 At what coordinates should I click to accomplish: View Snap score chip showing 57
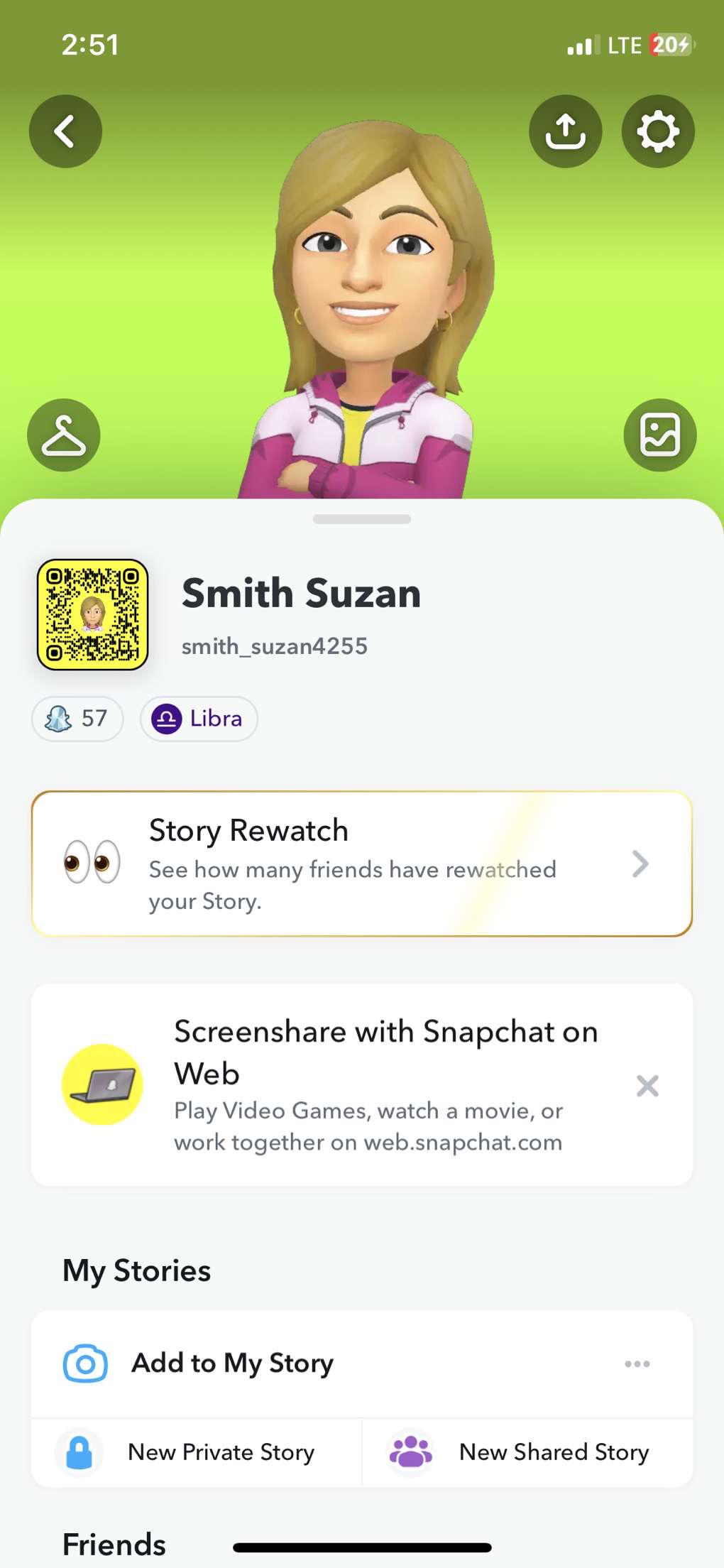click(77, 719)
